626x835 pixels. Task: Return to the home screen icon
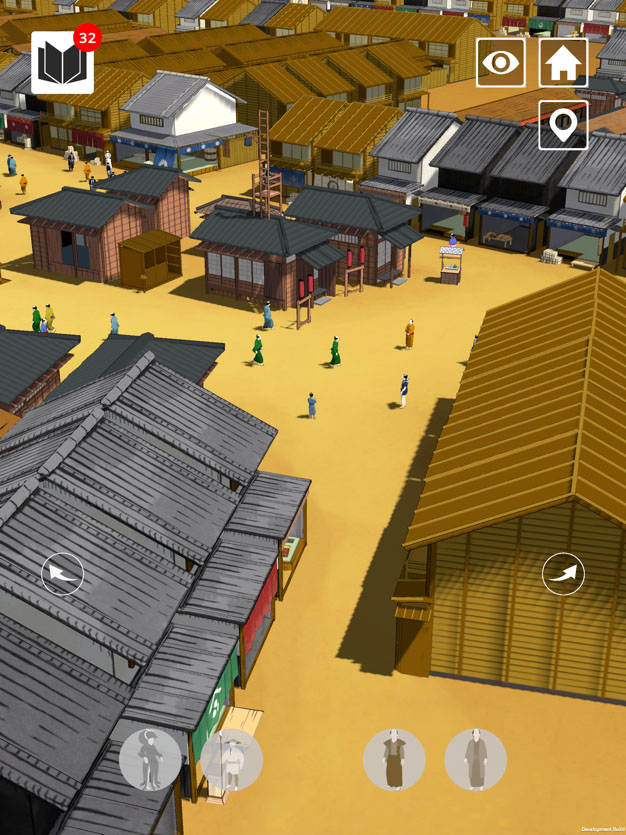[x=563, y=63]
